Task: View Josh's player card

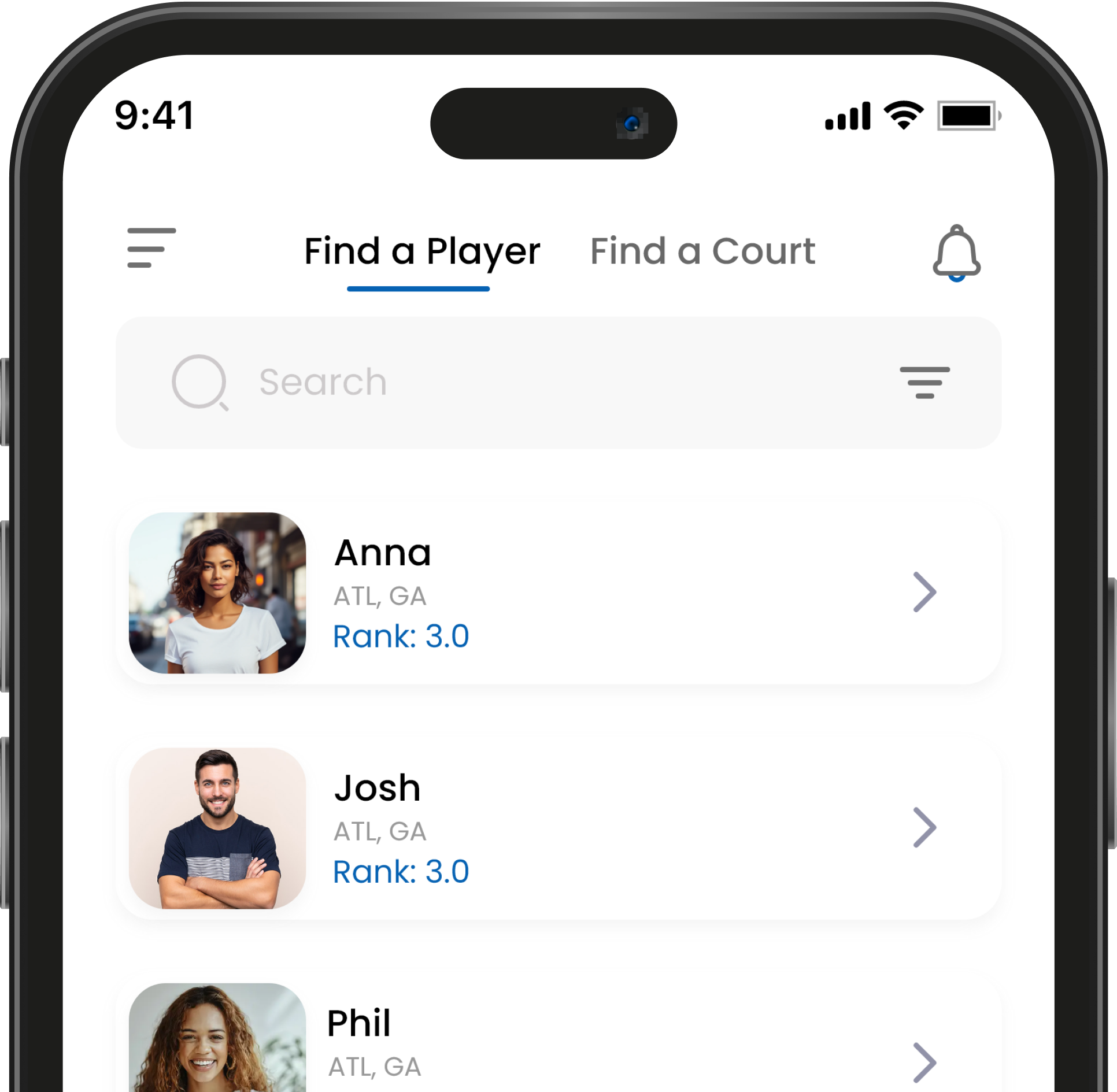Action: pos(558,828)
